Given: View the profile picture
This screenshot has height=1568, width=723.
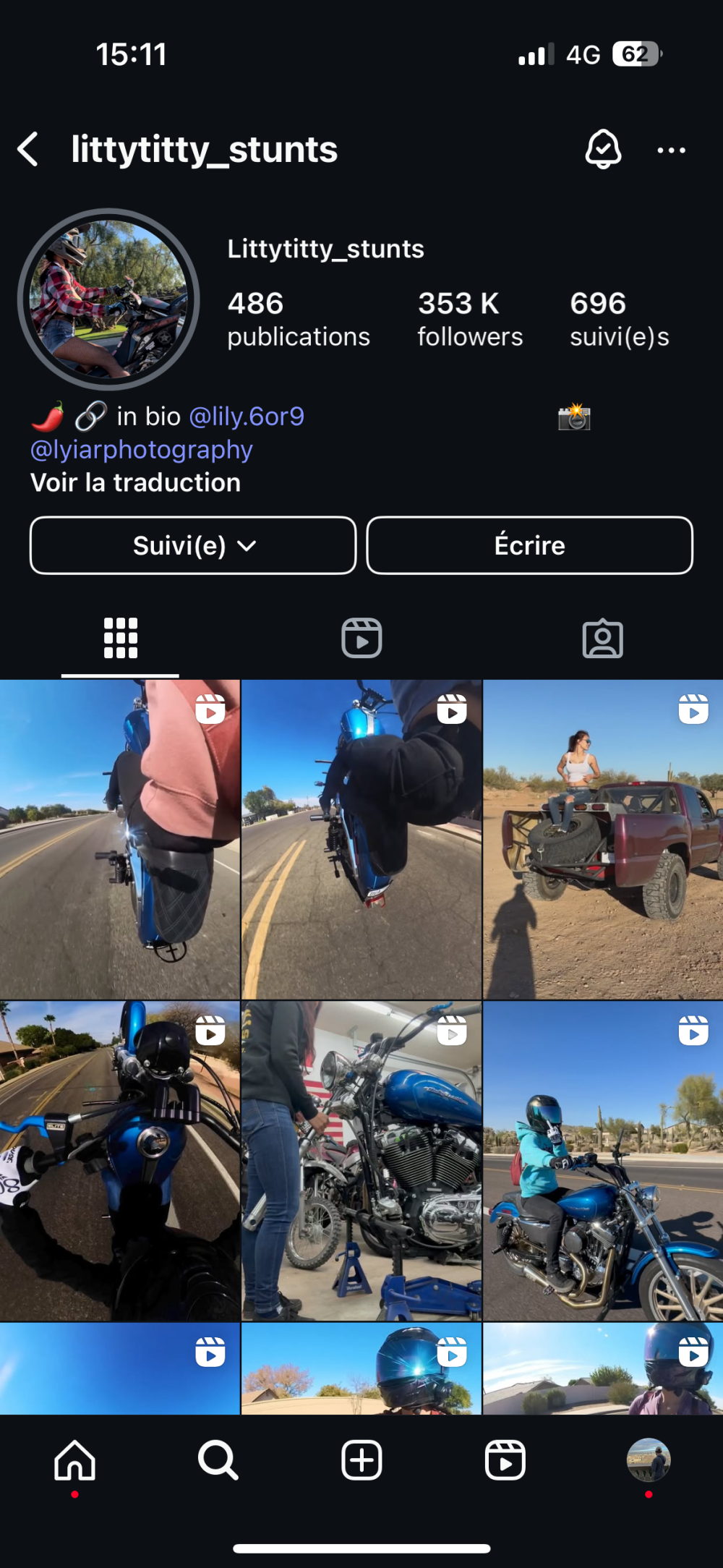Looking at the screenshot, I should point(108,299).
